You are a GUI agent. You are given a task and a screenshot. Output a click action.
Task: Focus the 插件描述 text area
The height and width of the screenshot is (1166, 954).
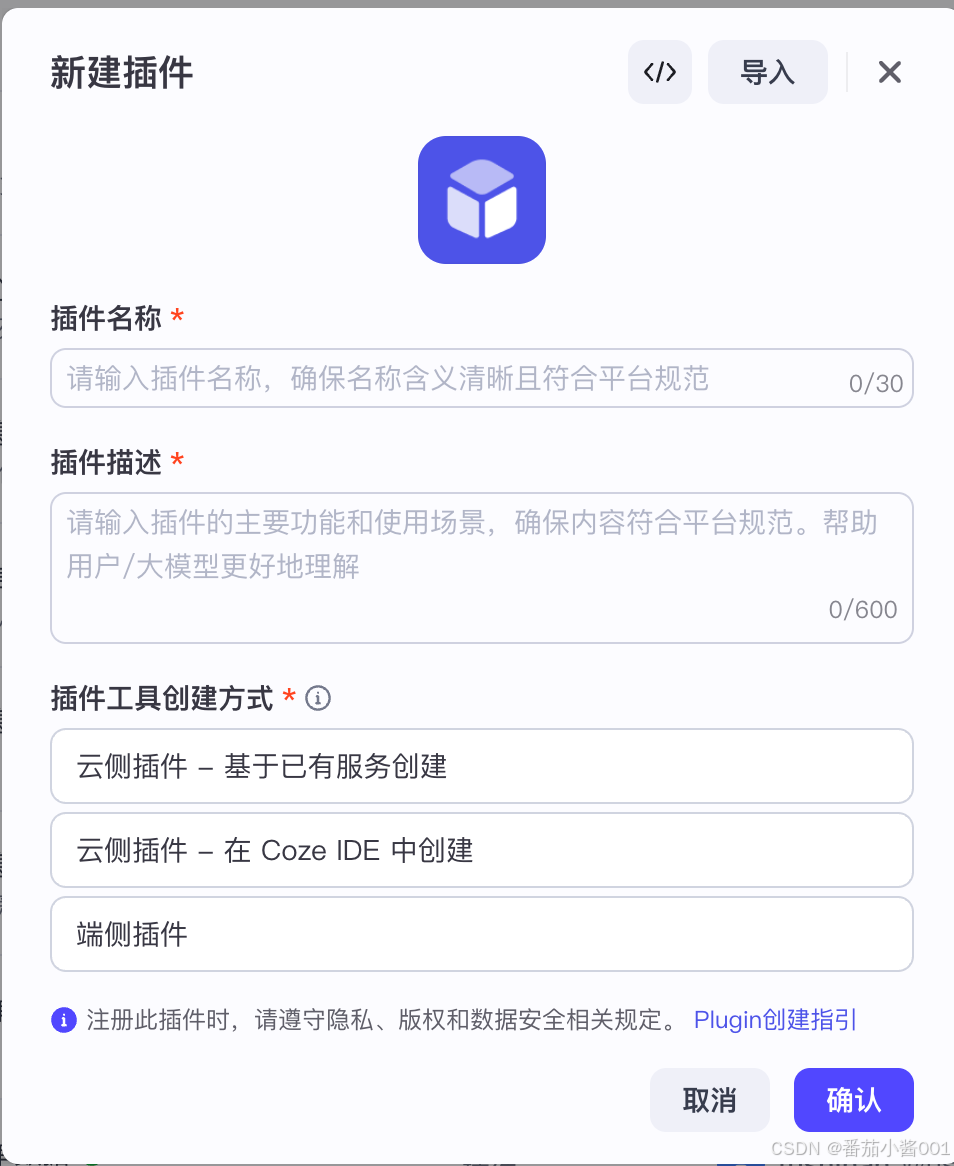tap(481, 567)
